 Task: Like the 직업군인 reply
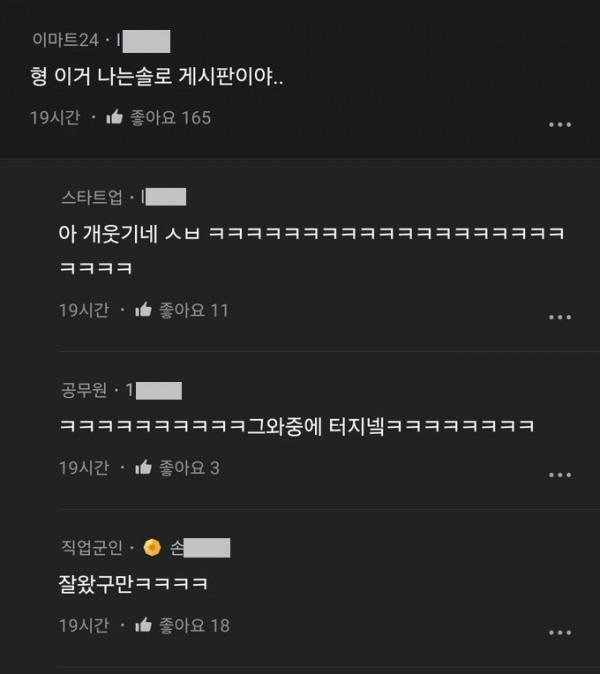pyautogui.click(x=143, y=625)
